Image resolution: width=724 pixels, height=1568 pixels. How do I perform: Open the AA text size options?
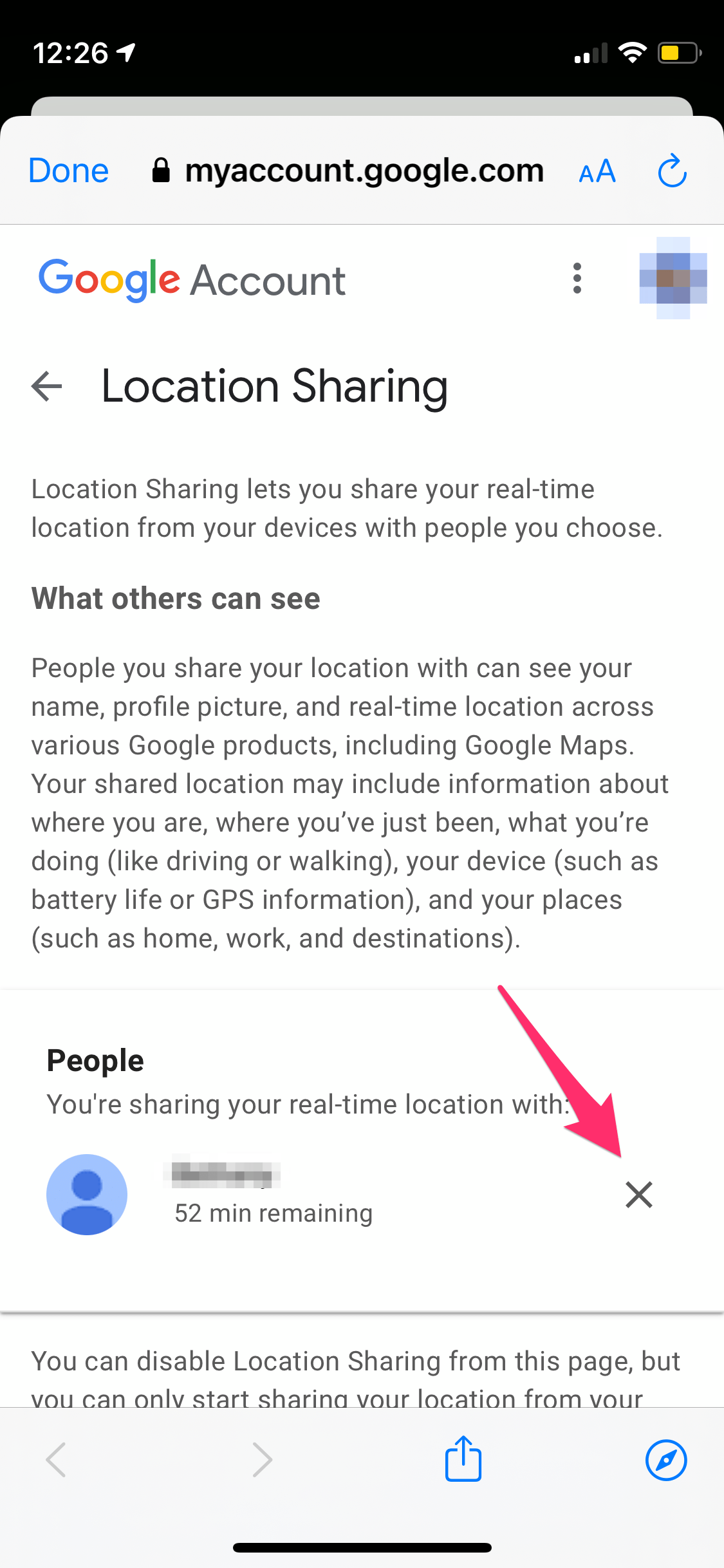(x=597, y=172)
